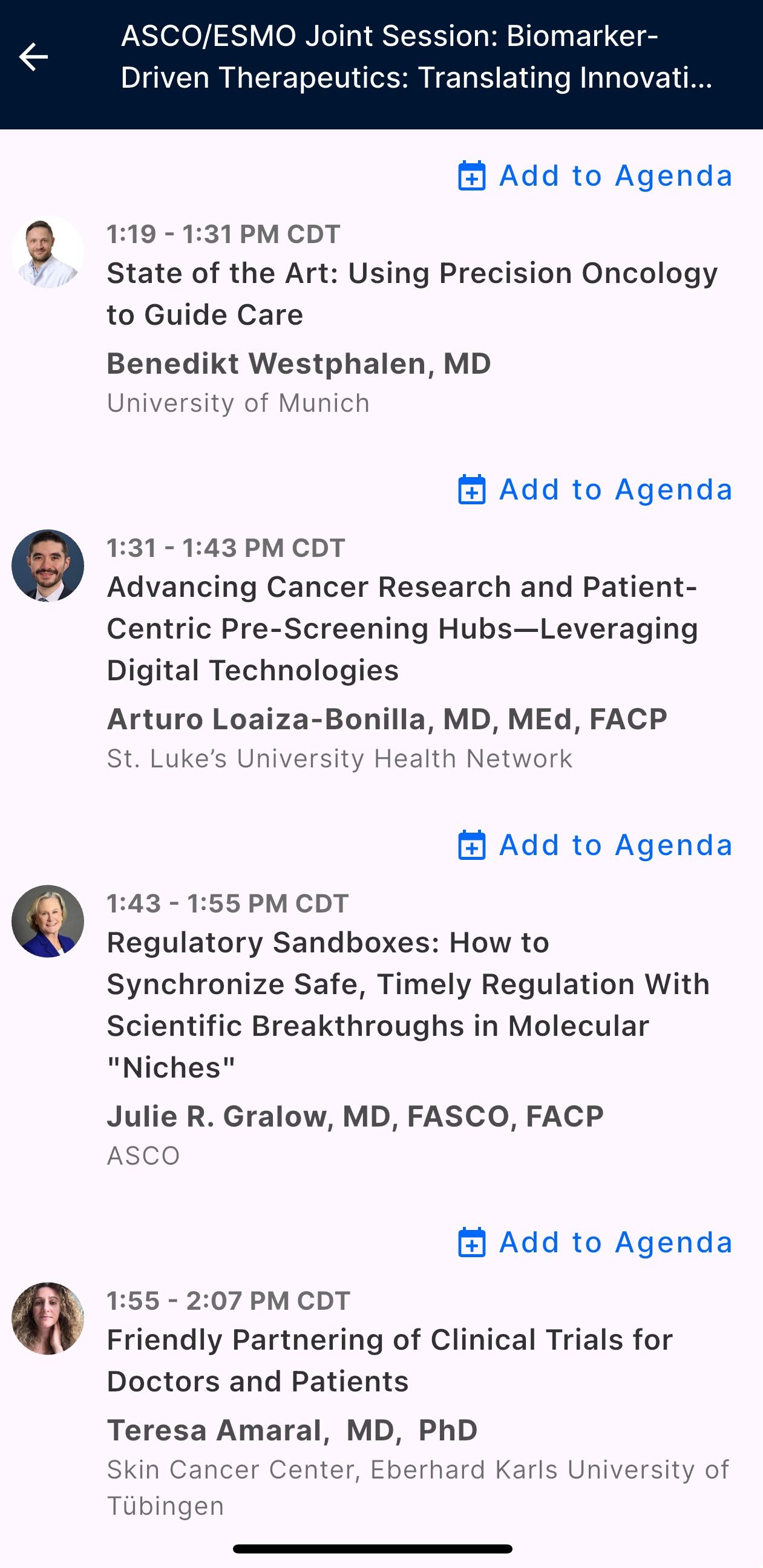Open the Regulatory Sandboxes presentation

(408, 1004)
